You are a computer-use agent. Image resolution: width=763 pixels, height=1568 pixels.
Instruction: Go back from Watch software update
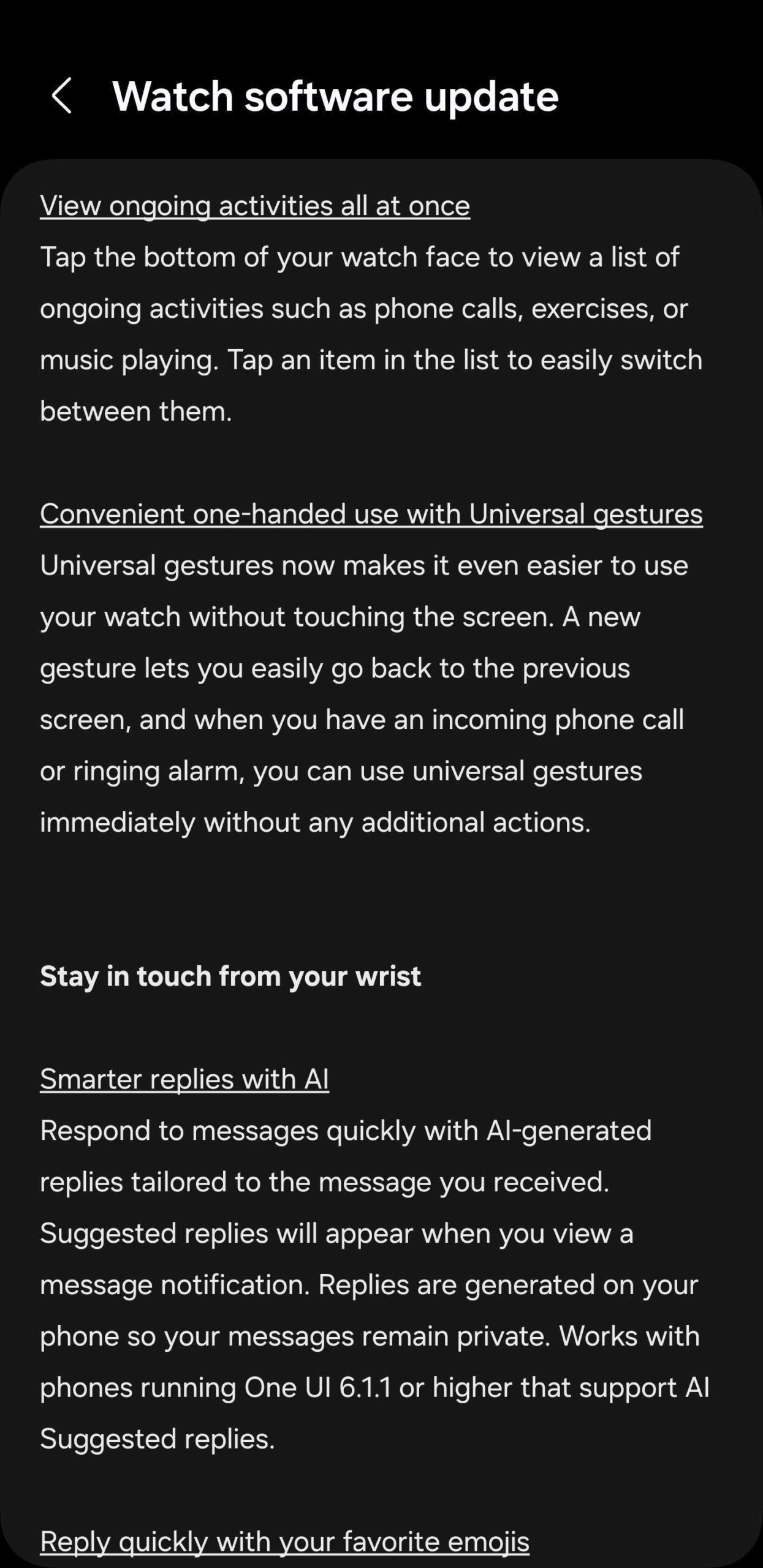coord(61,96)
